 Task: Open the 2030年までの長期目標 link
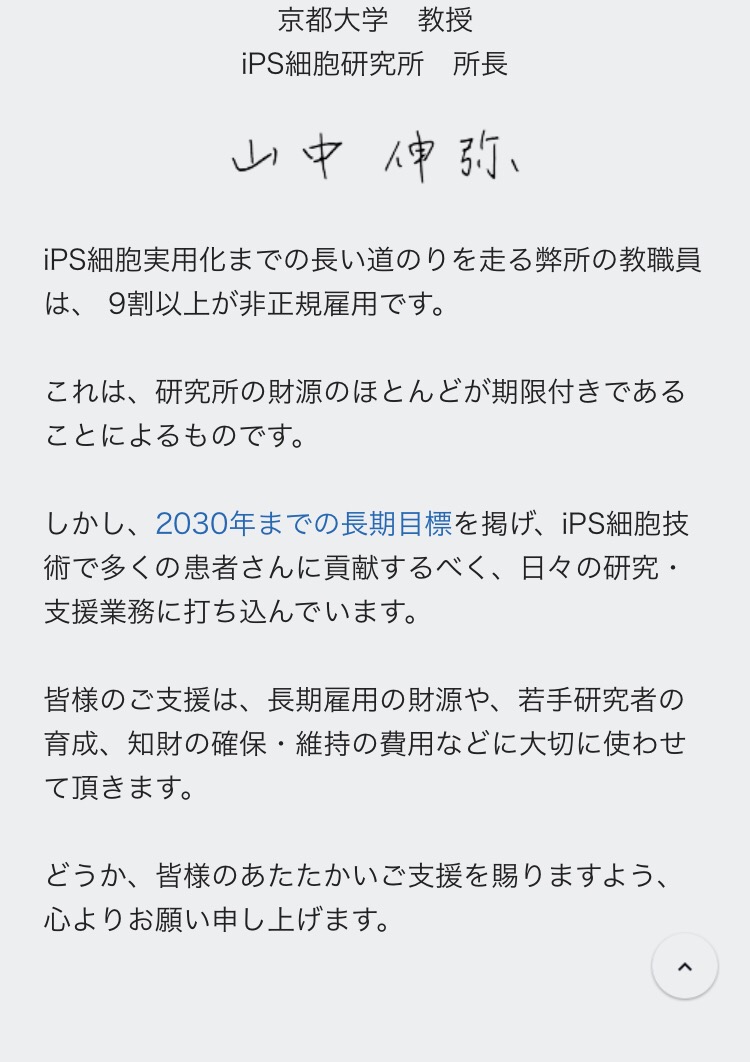point(304,524)
